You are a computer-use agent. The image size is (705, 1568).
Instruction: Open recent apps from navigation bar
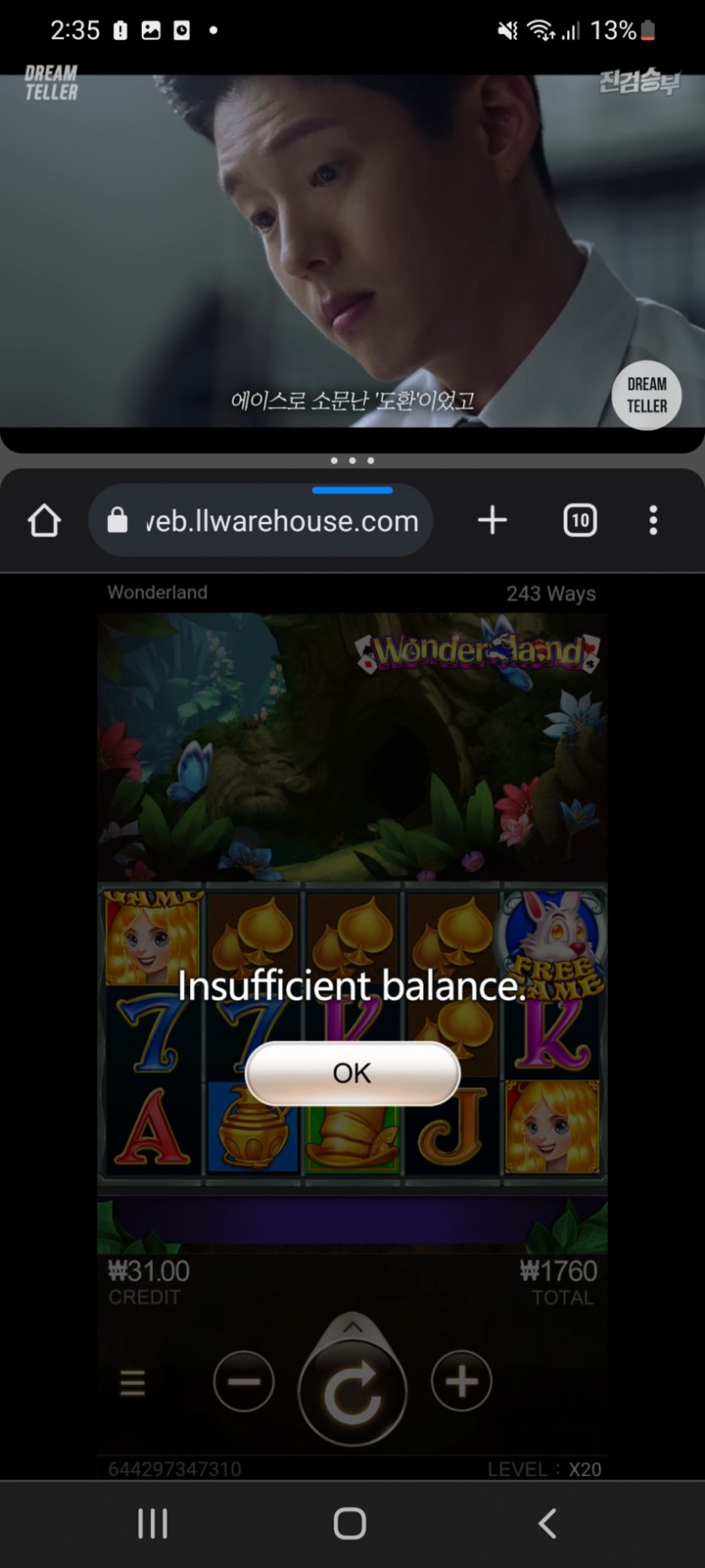click(x=153, y=1523)
